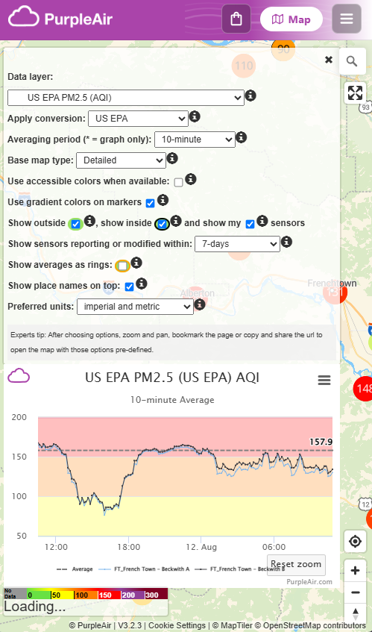
Task: Change the Apply conversion dropdown
Action: tap(138, 118)
